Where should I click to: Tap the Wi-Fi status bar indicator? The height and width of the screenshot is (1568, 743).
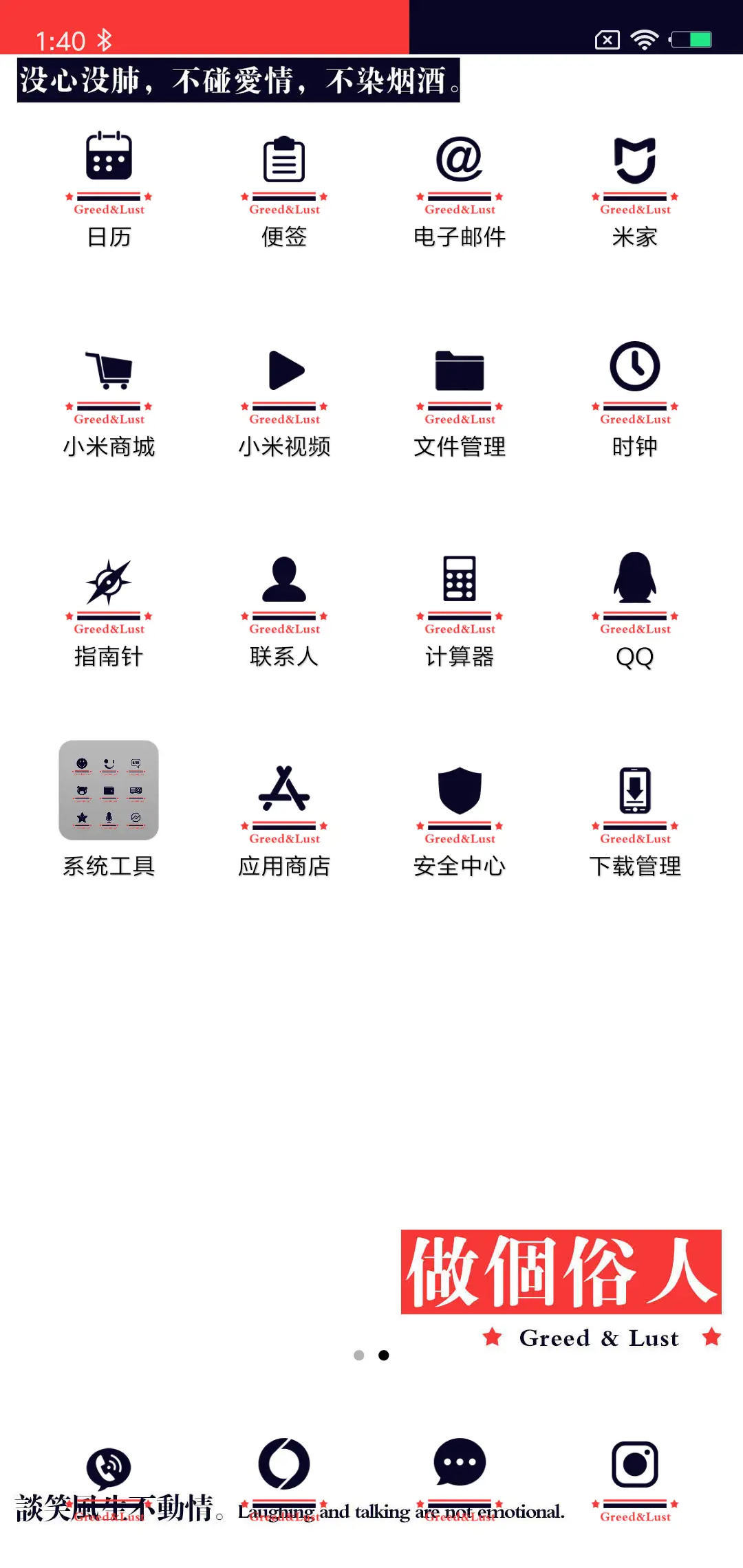(645, 39)
